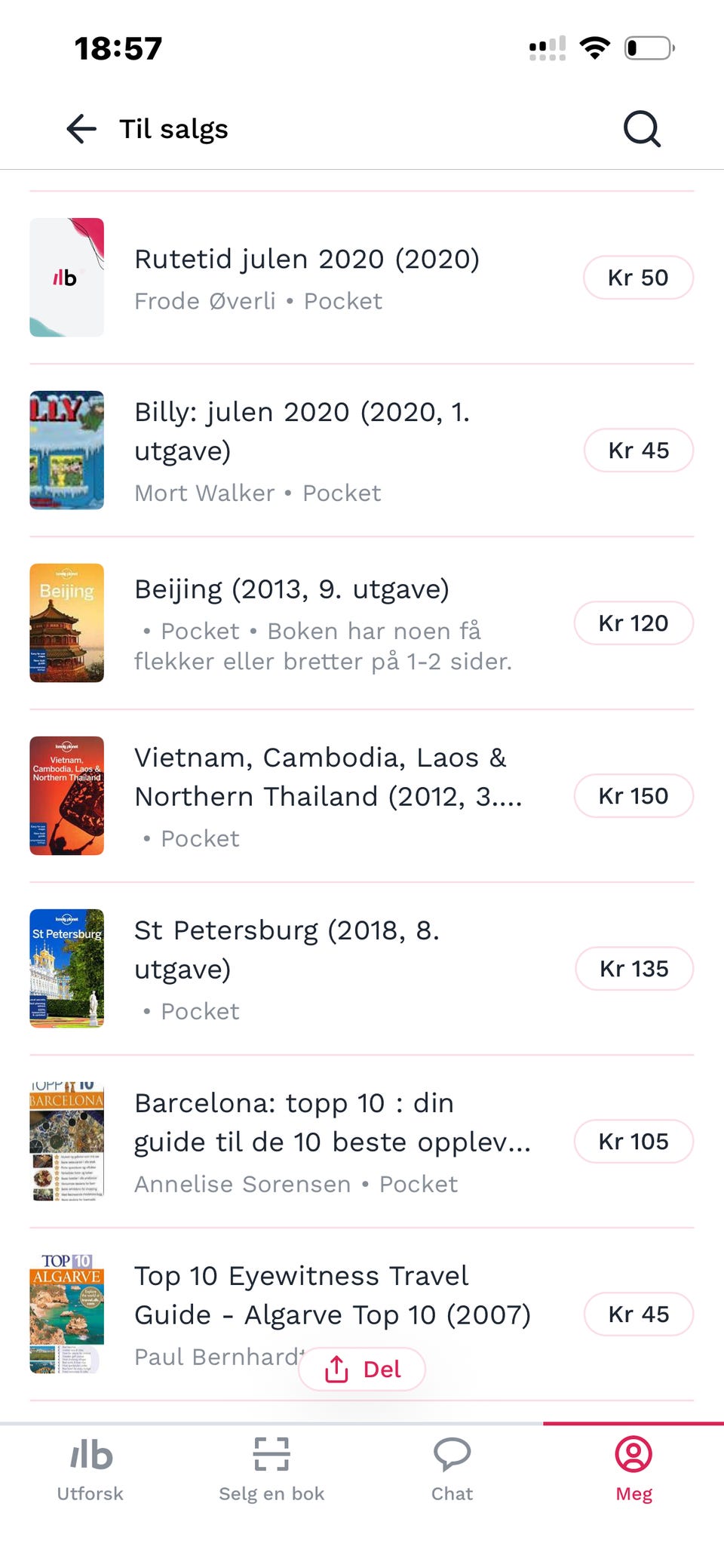
Task: Switch to the Utforsk tab
Action: tap(90, 1469)
